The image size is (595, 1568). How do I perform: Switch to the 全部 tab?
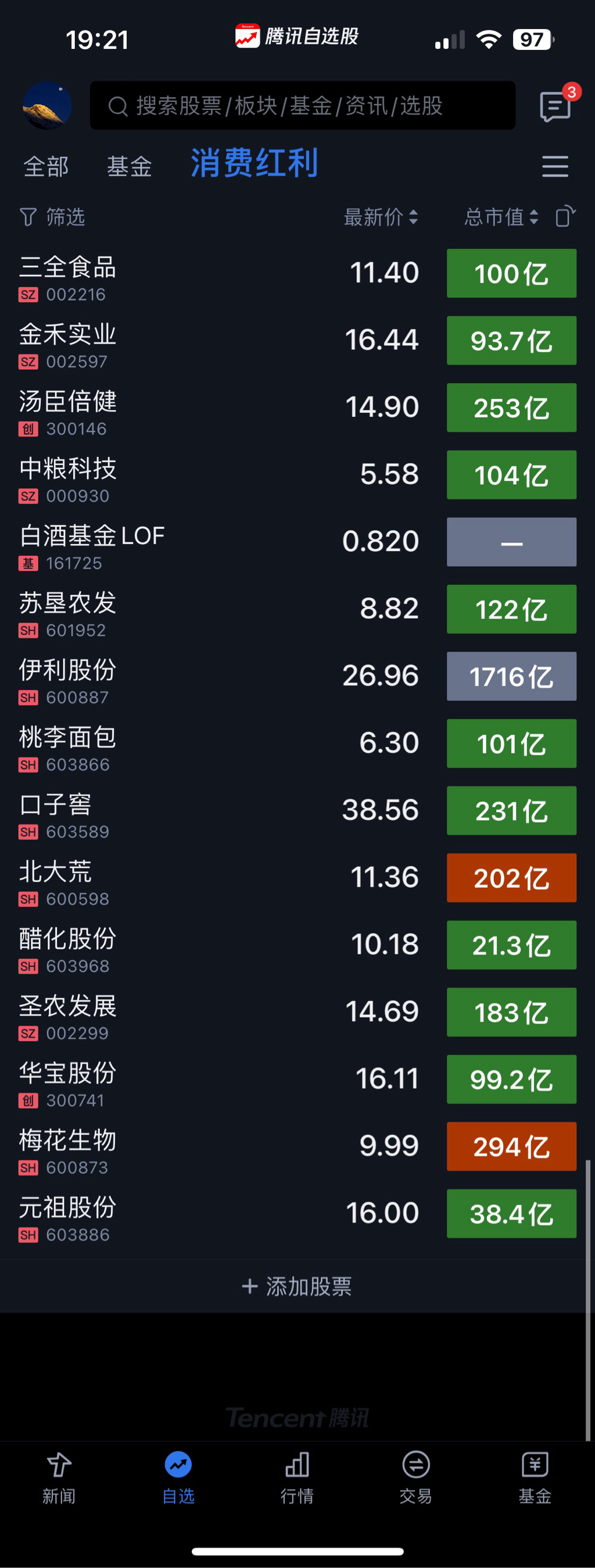[x=46, y=166]
